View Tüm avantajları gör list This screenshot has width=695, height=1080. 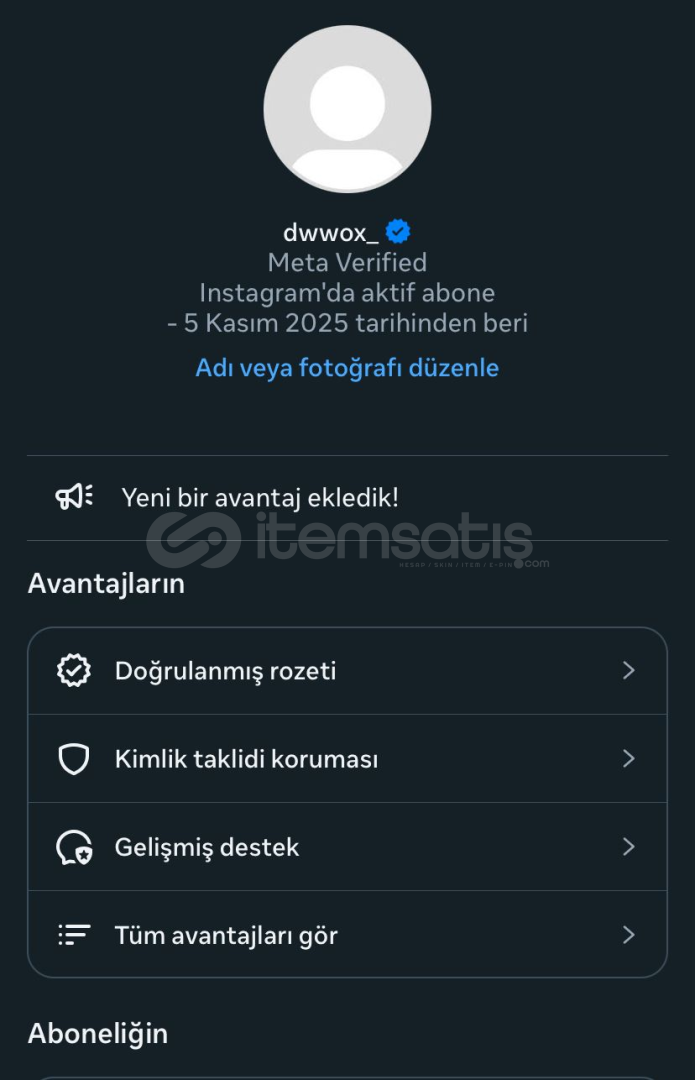click(346, 935)
